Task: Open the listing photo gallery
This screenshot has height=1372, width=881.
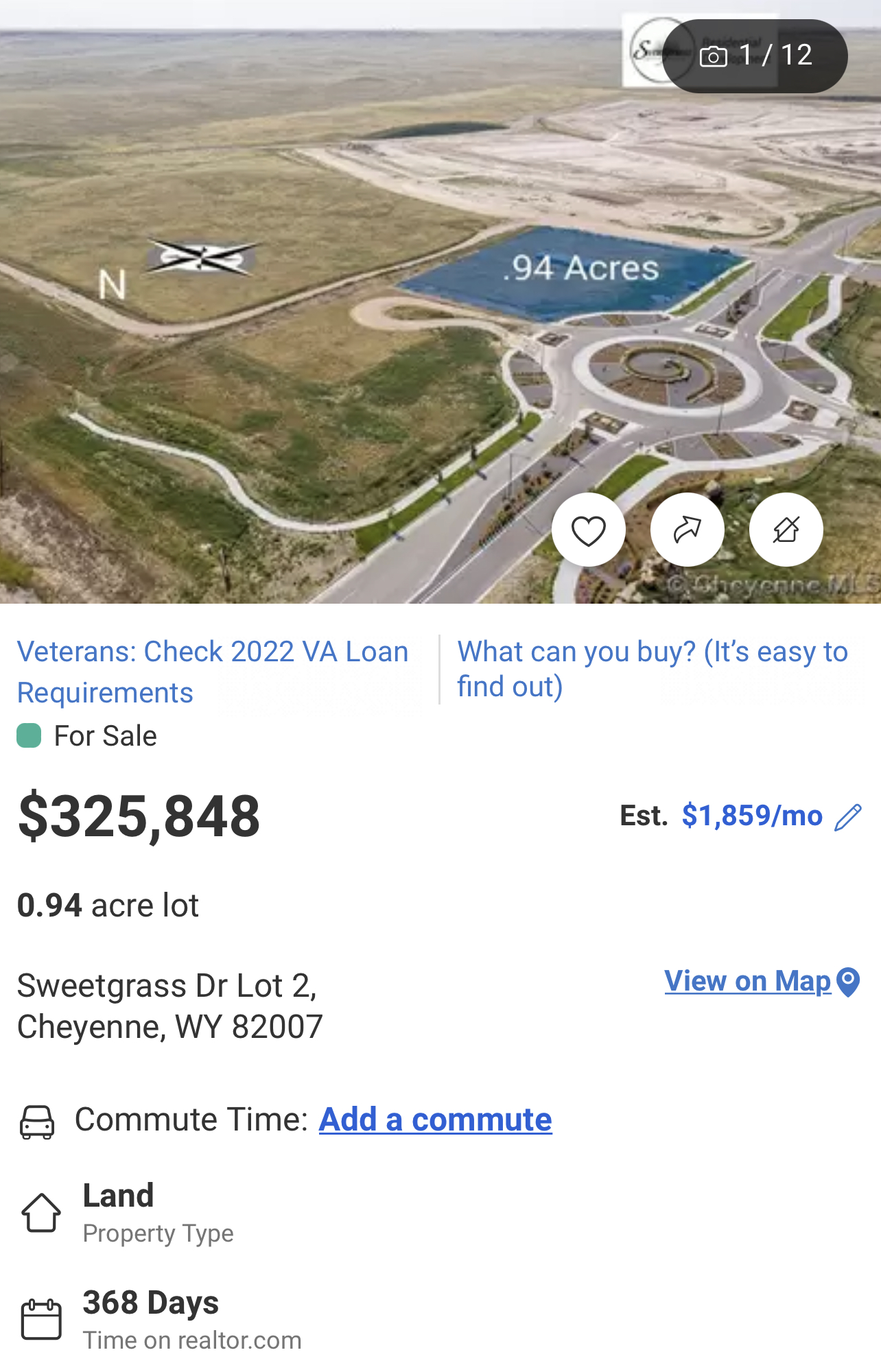Action: (755, 56)
